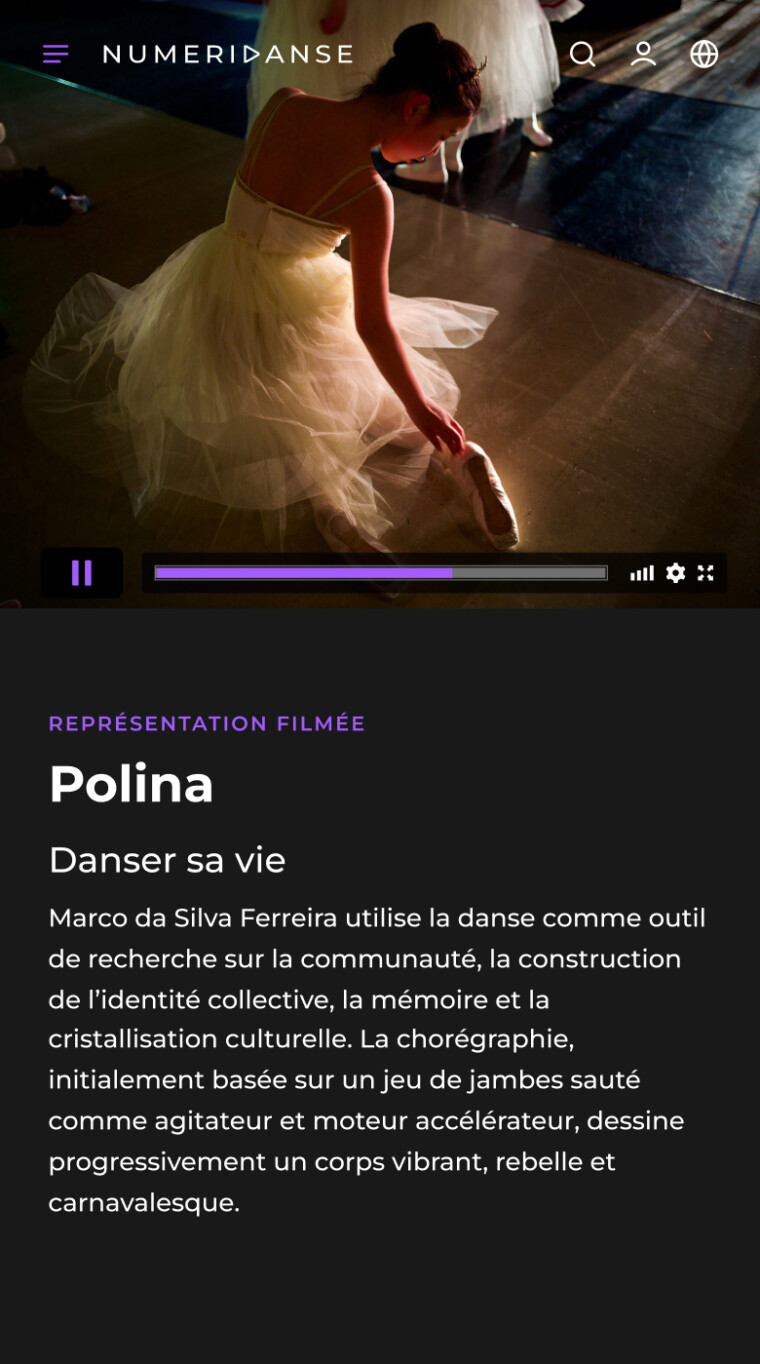
Task: Pause the video playback
Action: [x=82, y=573]
